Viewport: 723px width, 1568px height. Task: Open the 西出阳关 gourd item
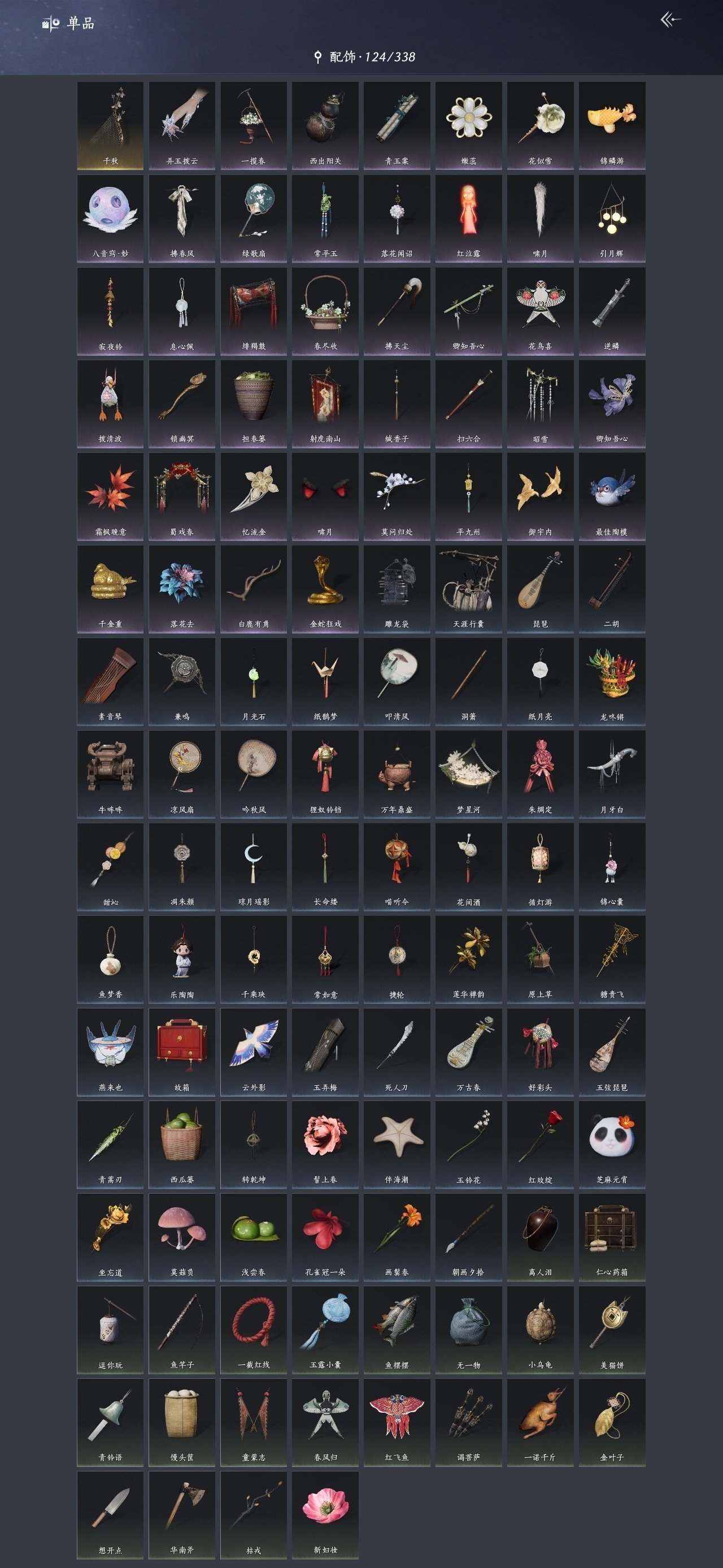(x=325, y=125)
